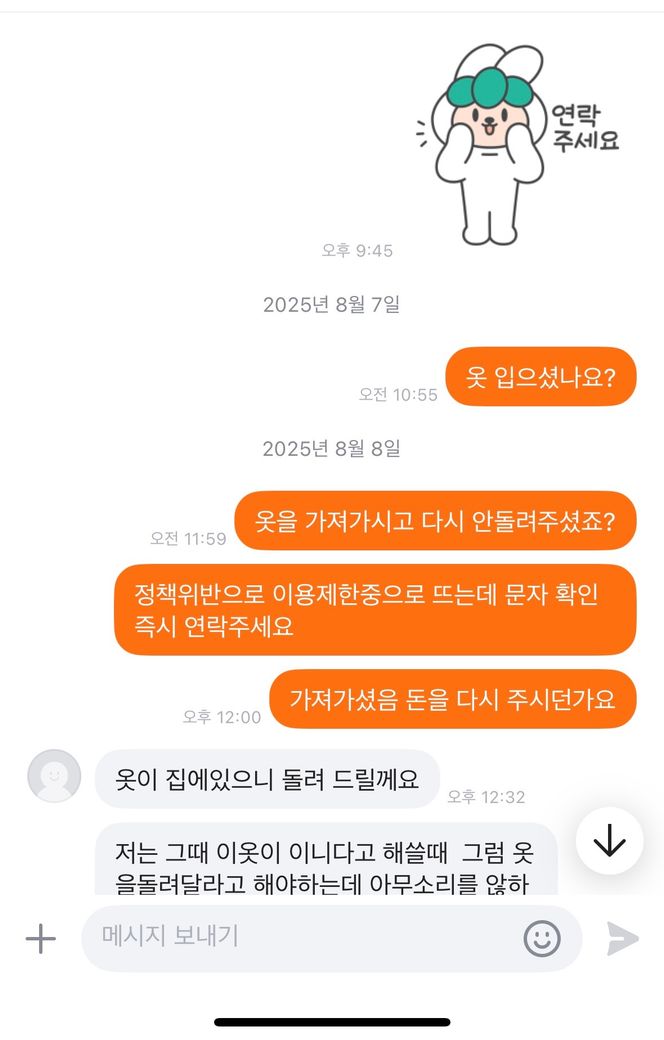Tap the plus attach icon
Screen dimensions: 664x1040
coord(40,938)
